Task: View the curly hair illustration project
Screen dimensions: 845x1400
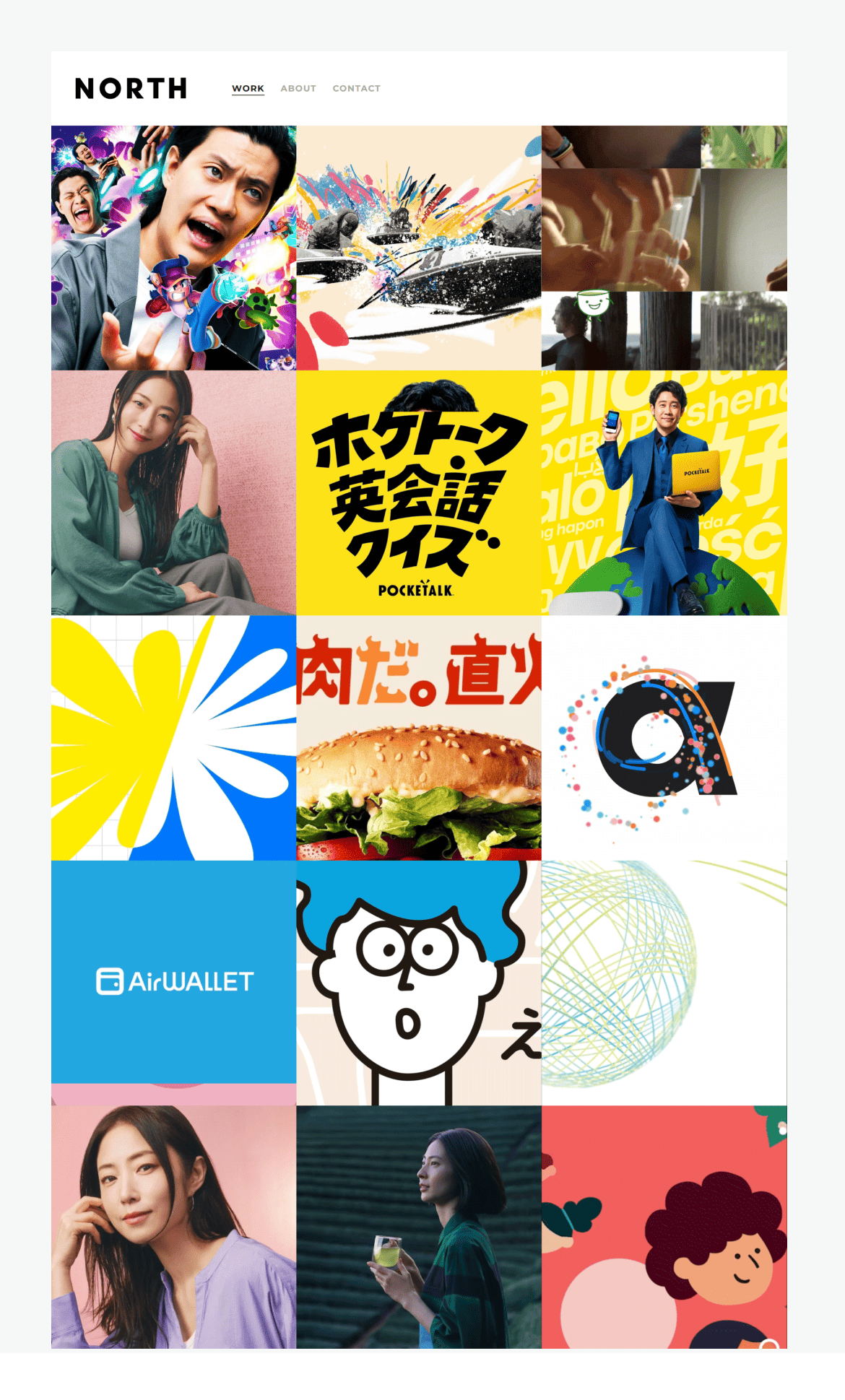Action: click(664, 1227)
